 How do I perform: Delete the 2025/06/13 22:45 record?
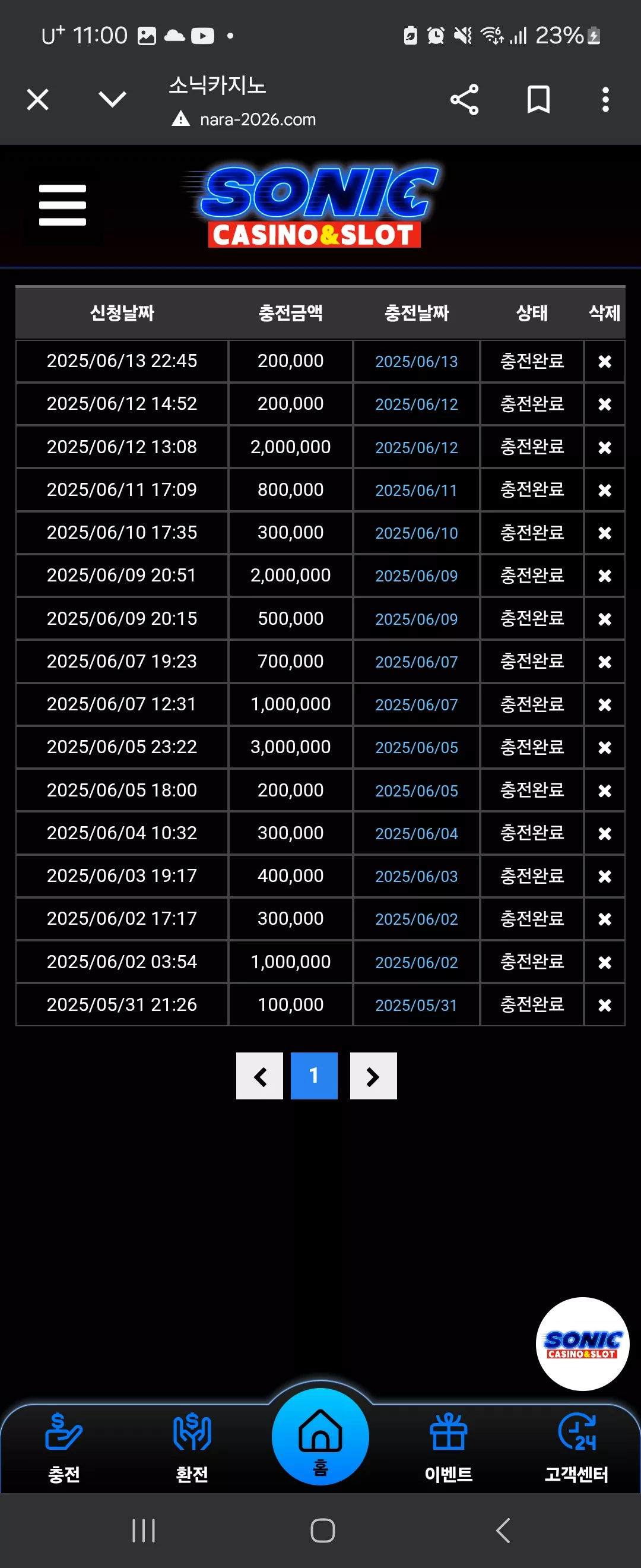[605, 362]
